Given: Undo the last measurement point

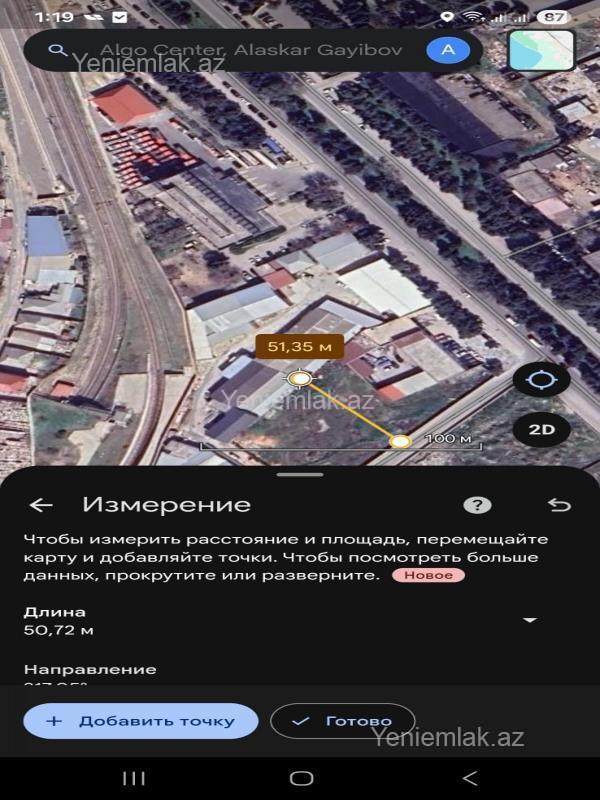Looking at the screenshot, I should pos(558,505).
